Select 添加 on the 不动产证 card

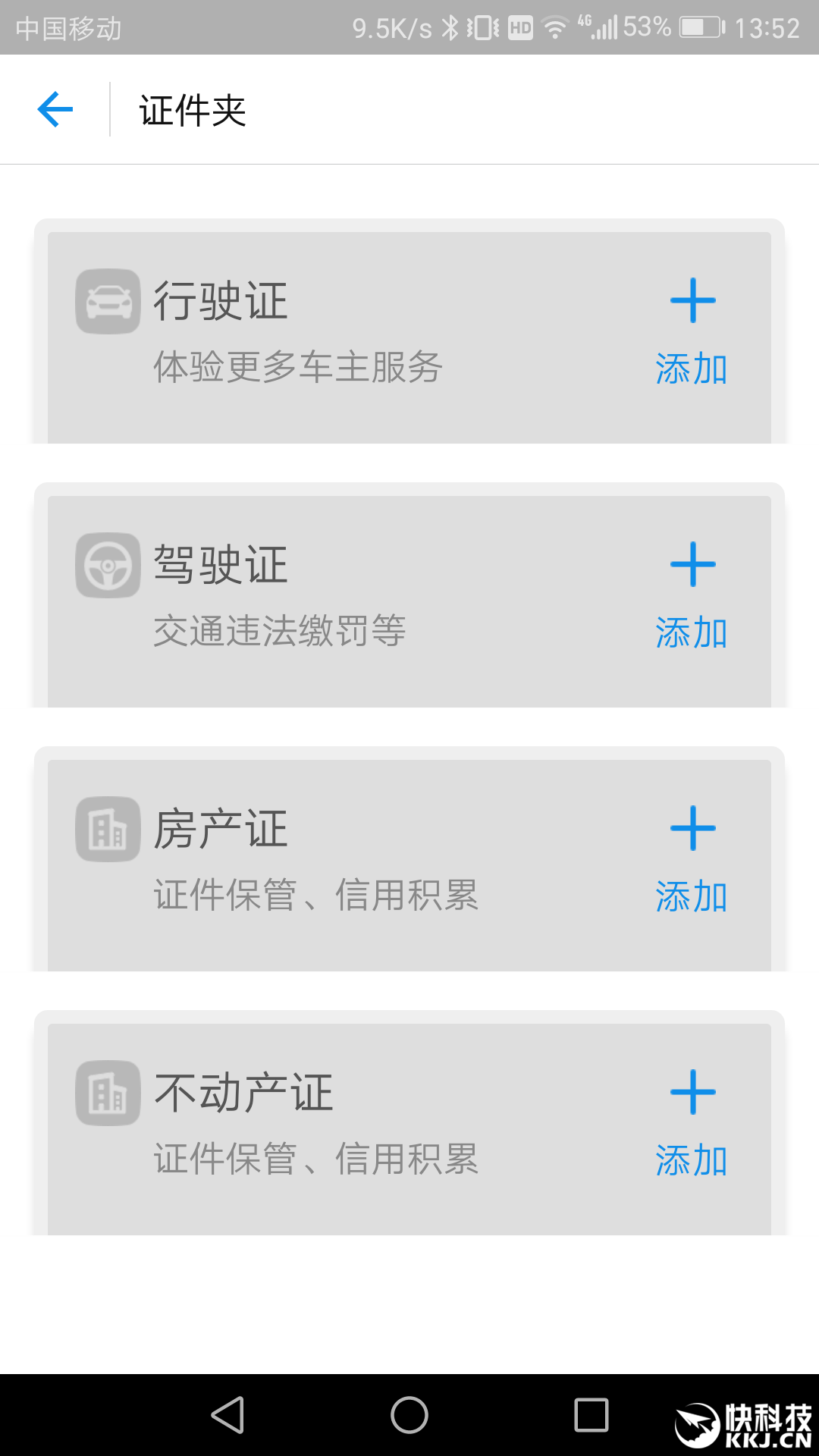(692, 1124)
